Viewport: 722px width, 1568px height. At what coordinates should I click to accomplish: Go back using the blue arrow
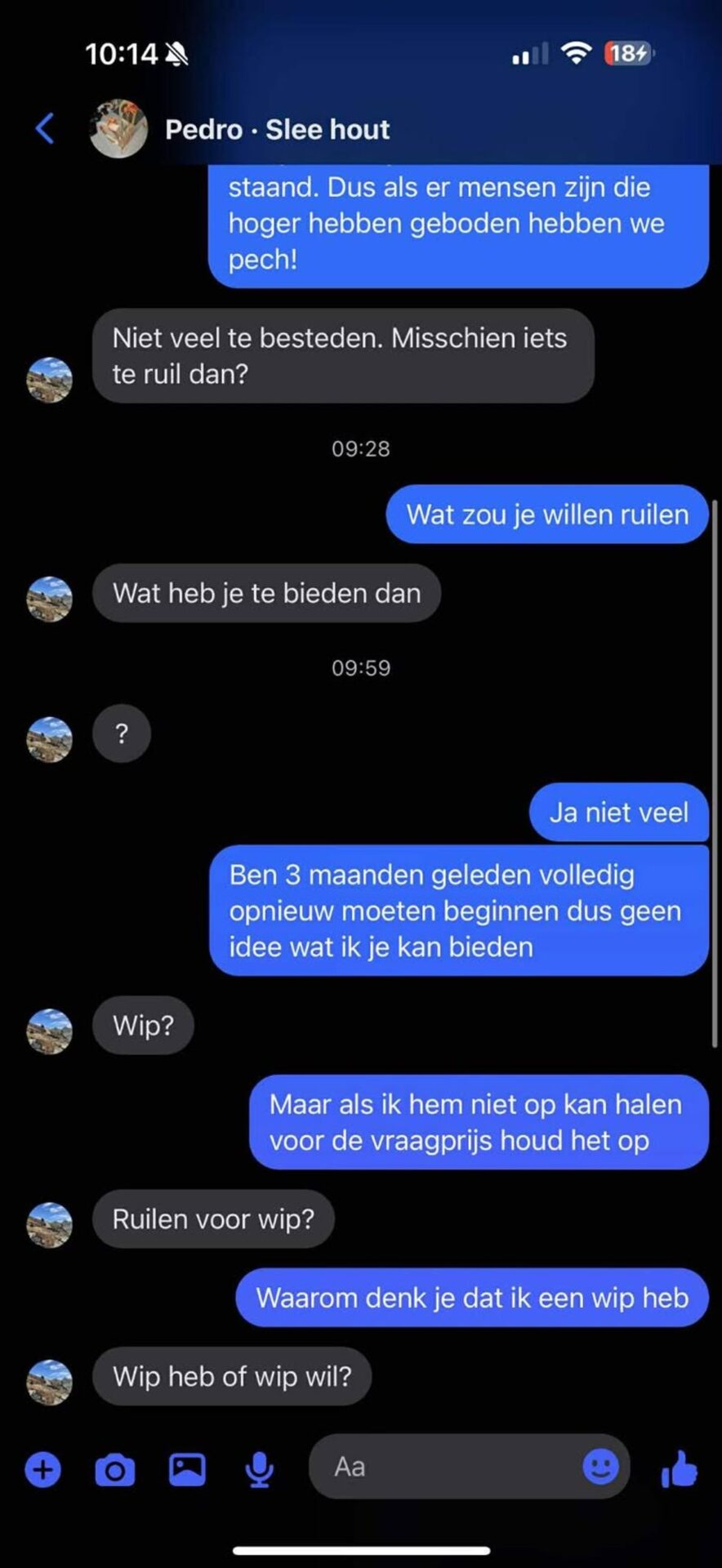[x=45, y=128]
